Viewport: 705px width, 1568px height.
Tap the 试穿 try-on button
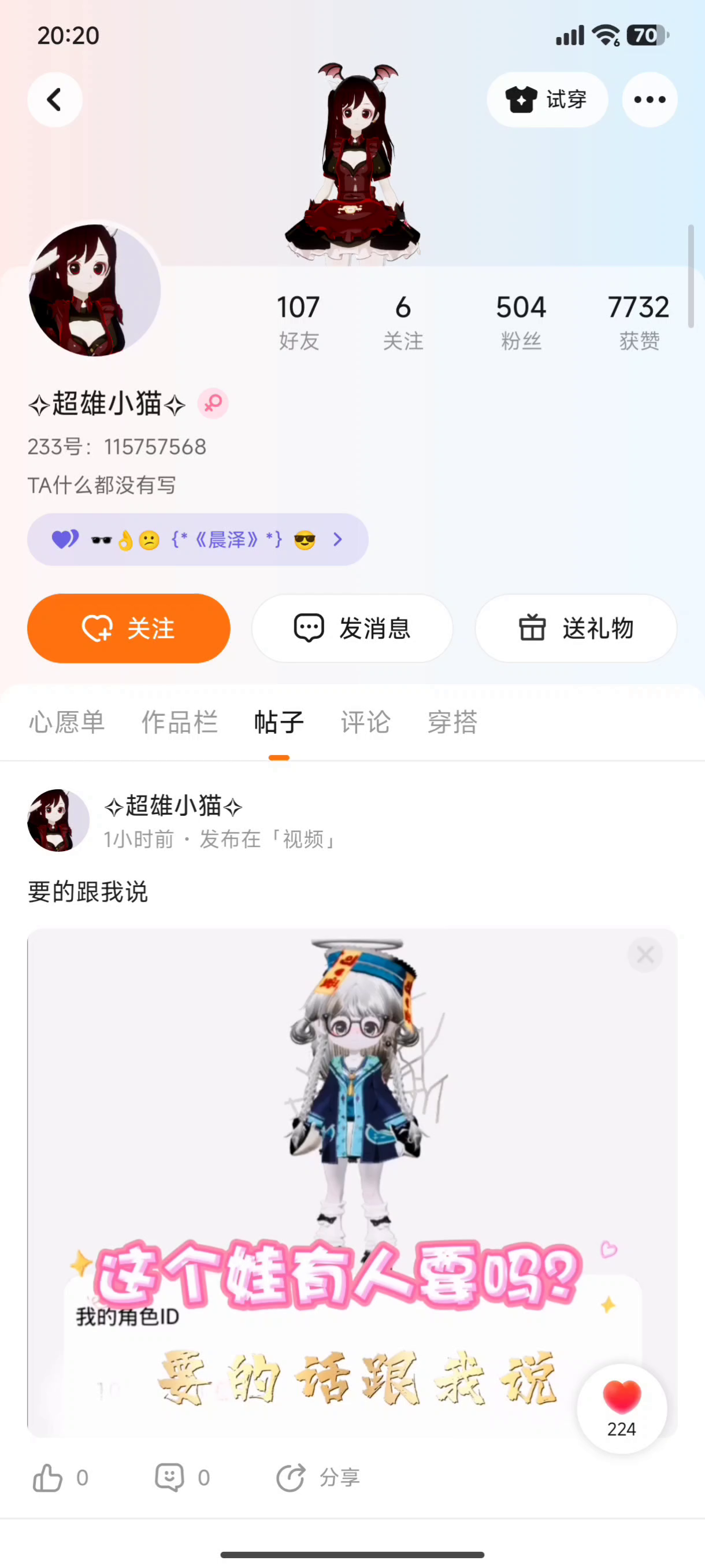point(547,100)
